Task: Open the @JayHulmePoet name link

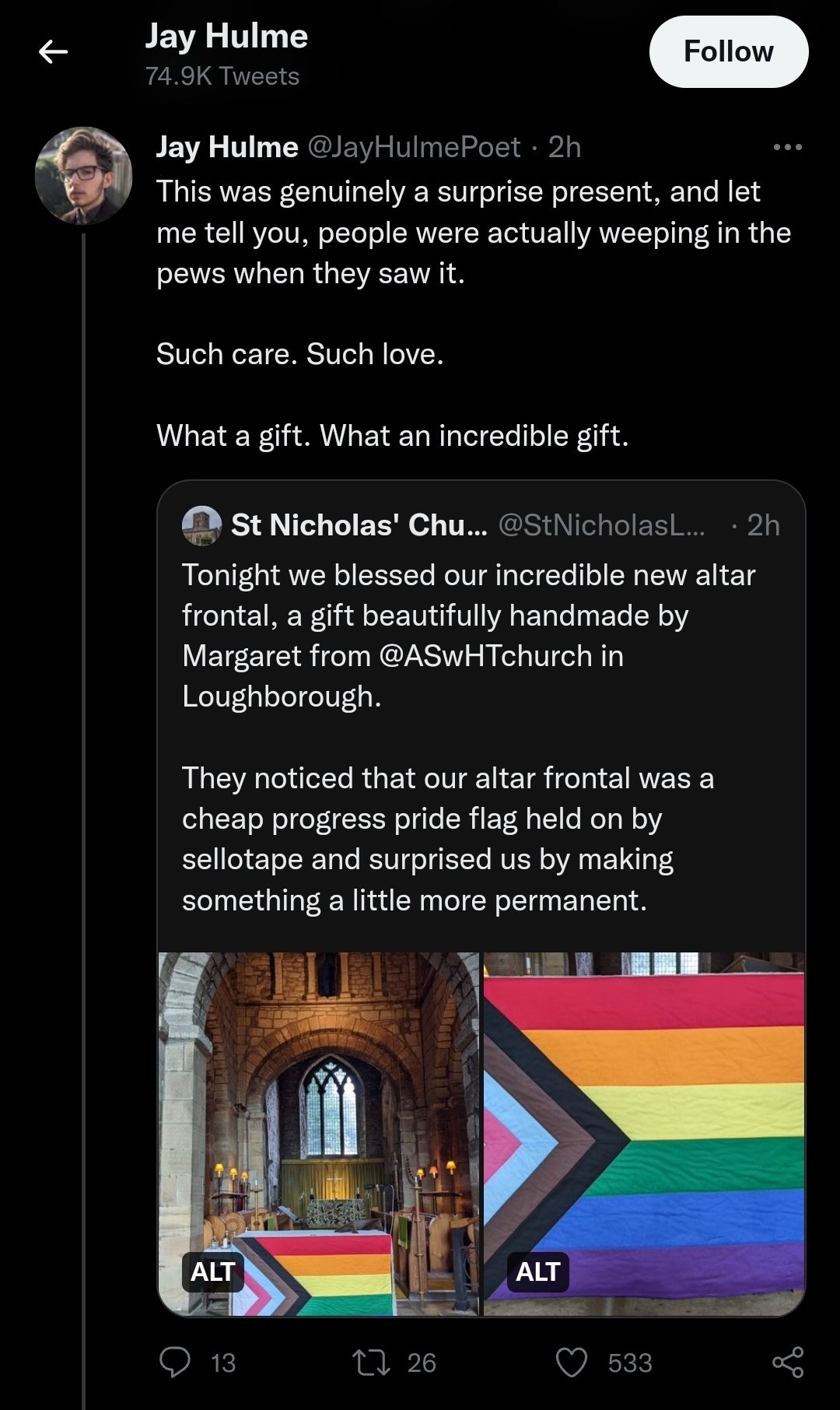Action: coord(414,147)
